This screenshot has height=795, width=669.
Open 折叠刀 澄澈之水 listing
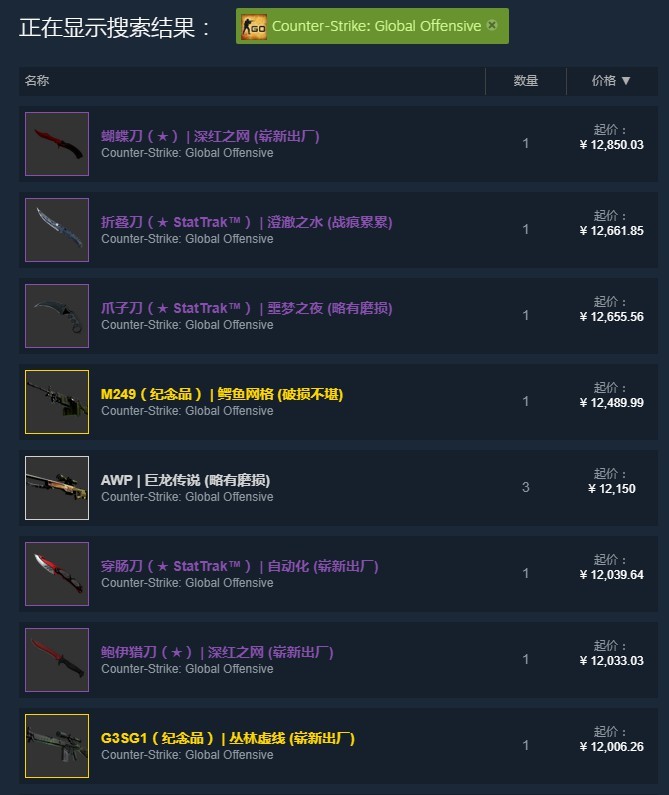(246, 222)
